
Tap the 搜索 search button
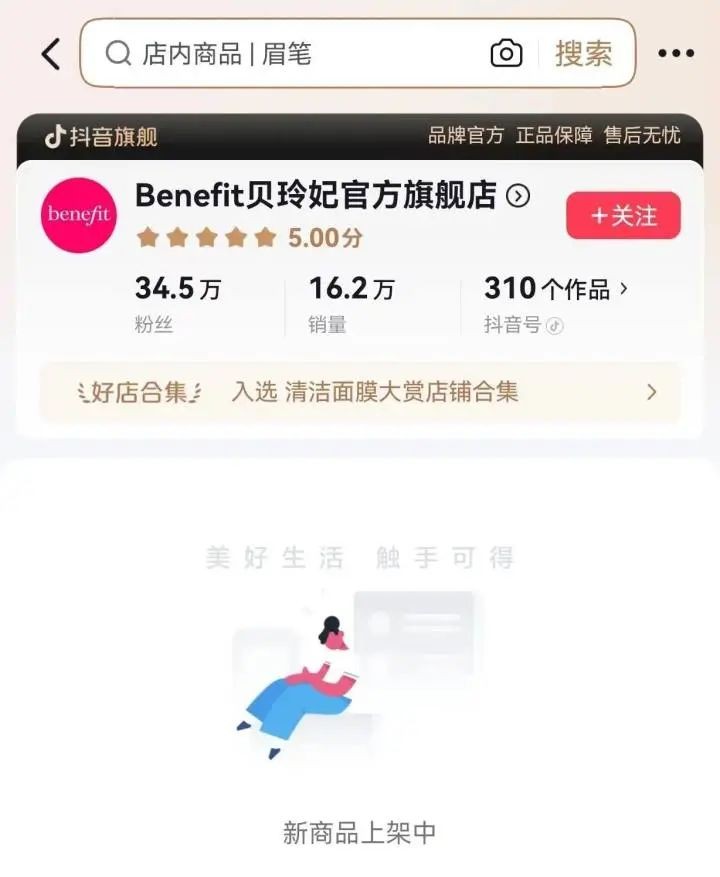tap(584, 53)
